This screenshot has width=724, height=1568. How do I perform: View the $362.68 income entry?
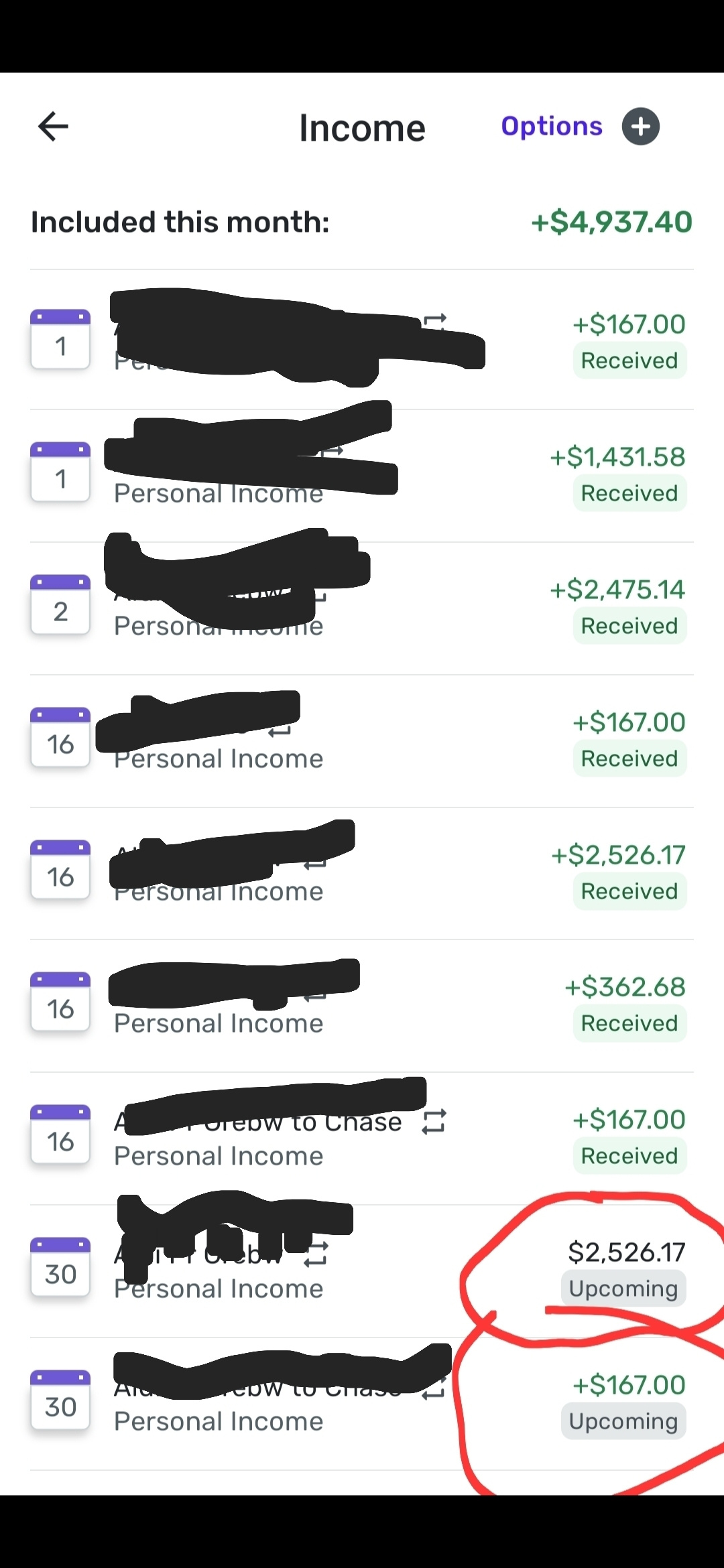tap(362, 1005)
